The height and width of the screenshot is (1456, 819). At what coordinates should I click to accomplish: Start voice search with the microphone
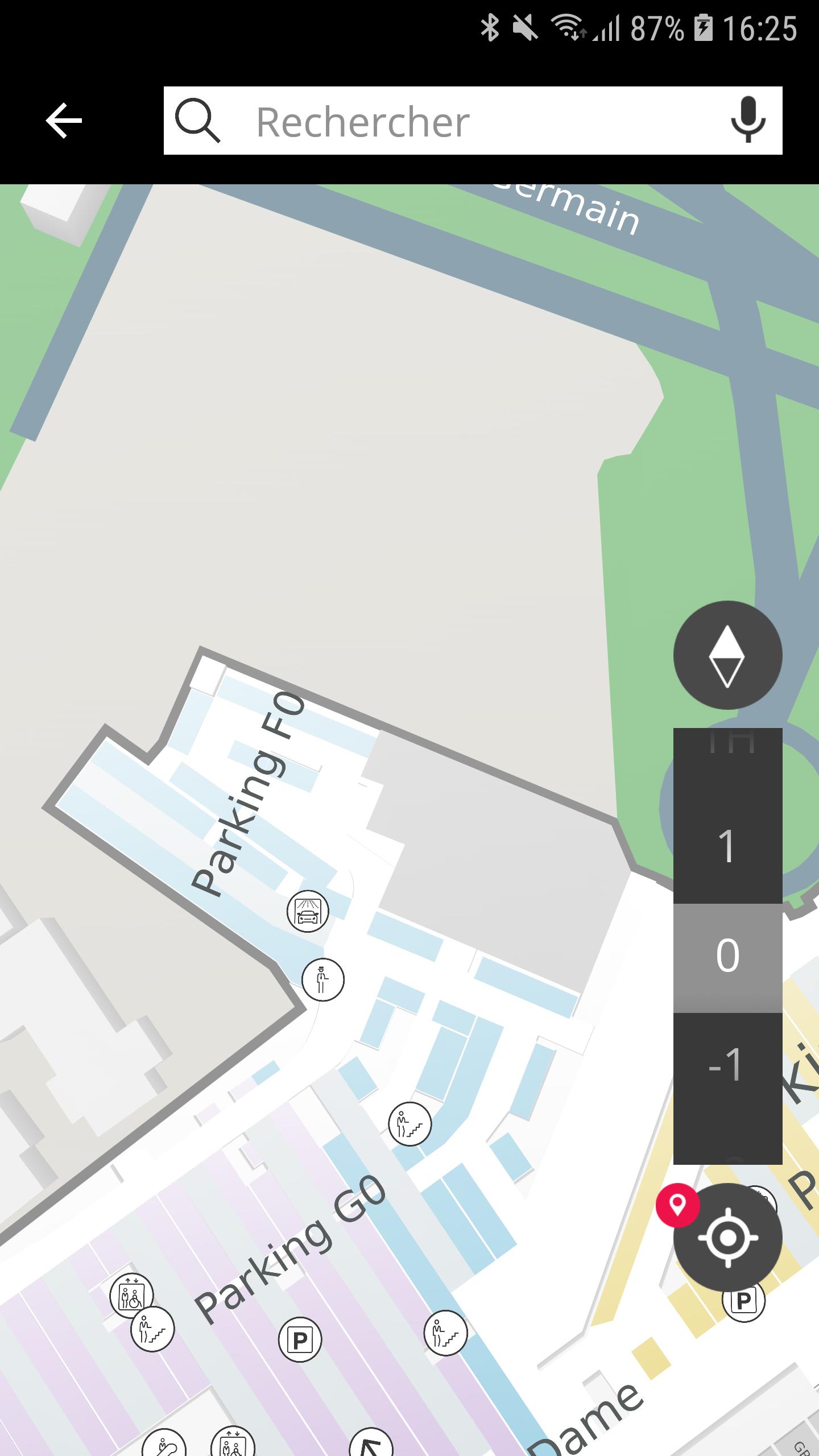coord(747,121)
